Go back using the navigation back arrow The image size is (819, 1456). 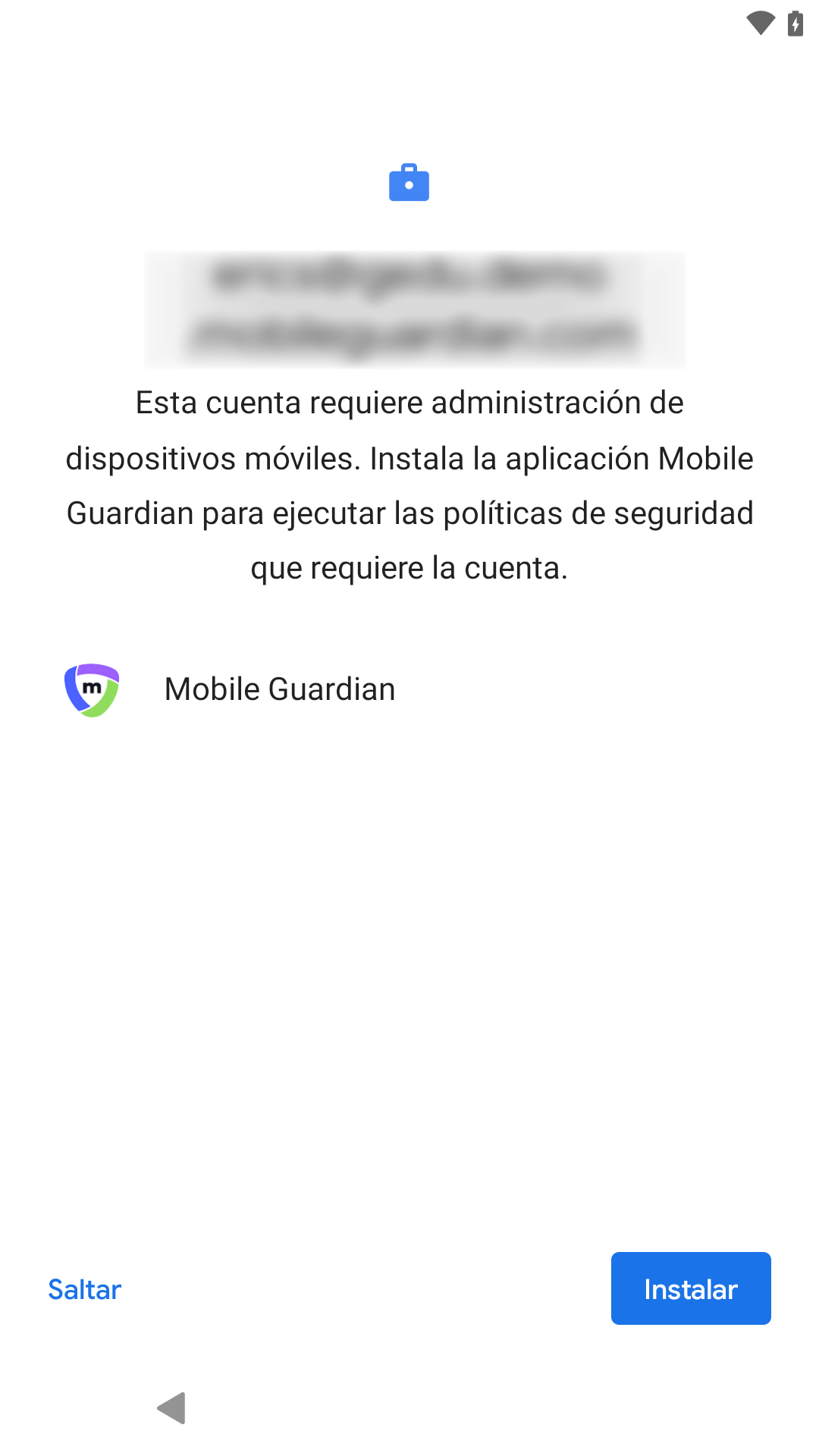172,1408
